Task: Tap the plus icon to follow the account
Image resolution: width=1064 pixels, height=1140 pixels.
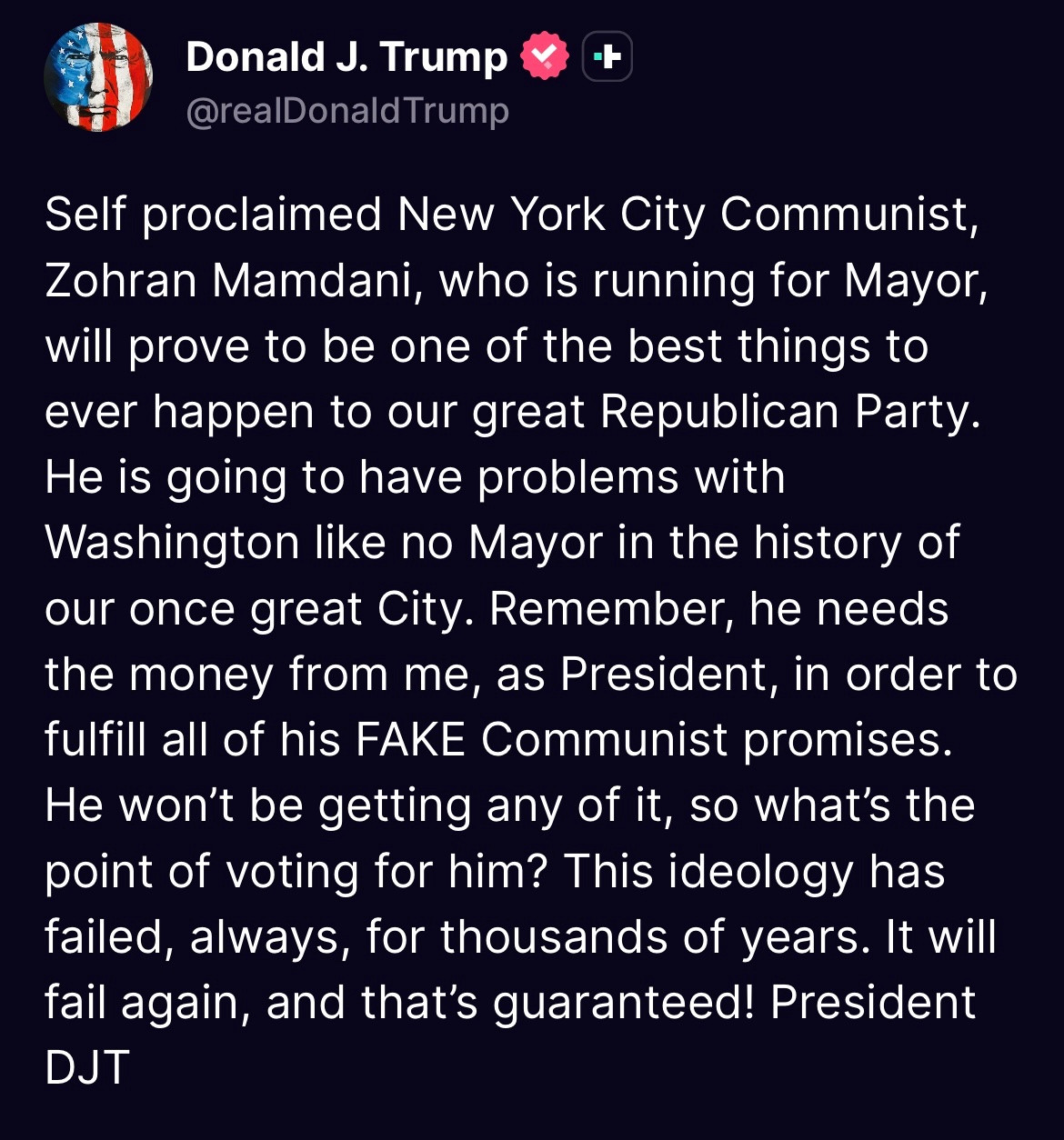Action: [607, 57]
